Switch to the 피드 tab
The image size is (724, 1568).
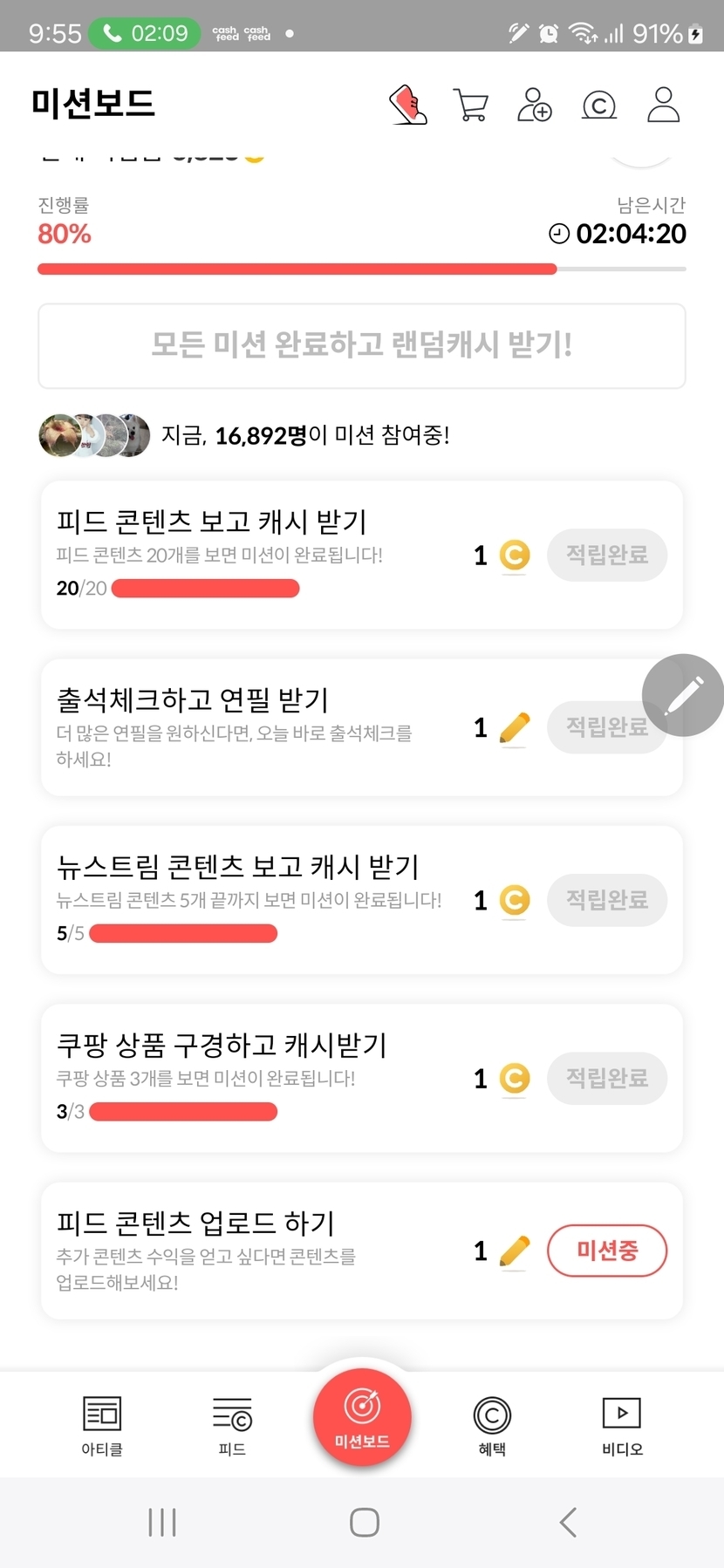coord(232,1425)
